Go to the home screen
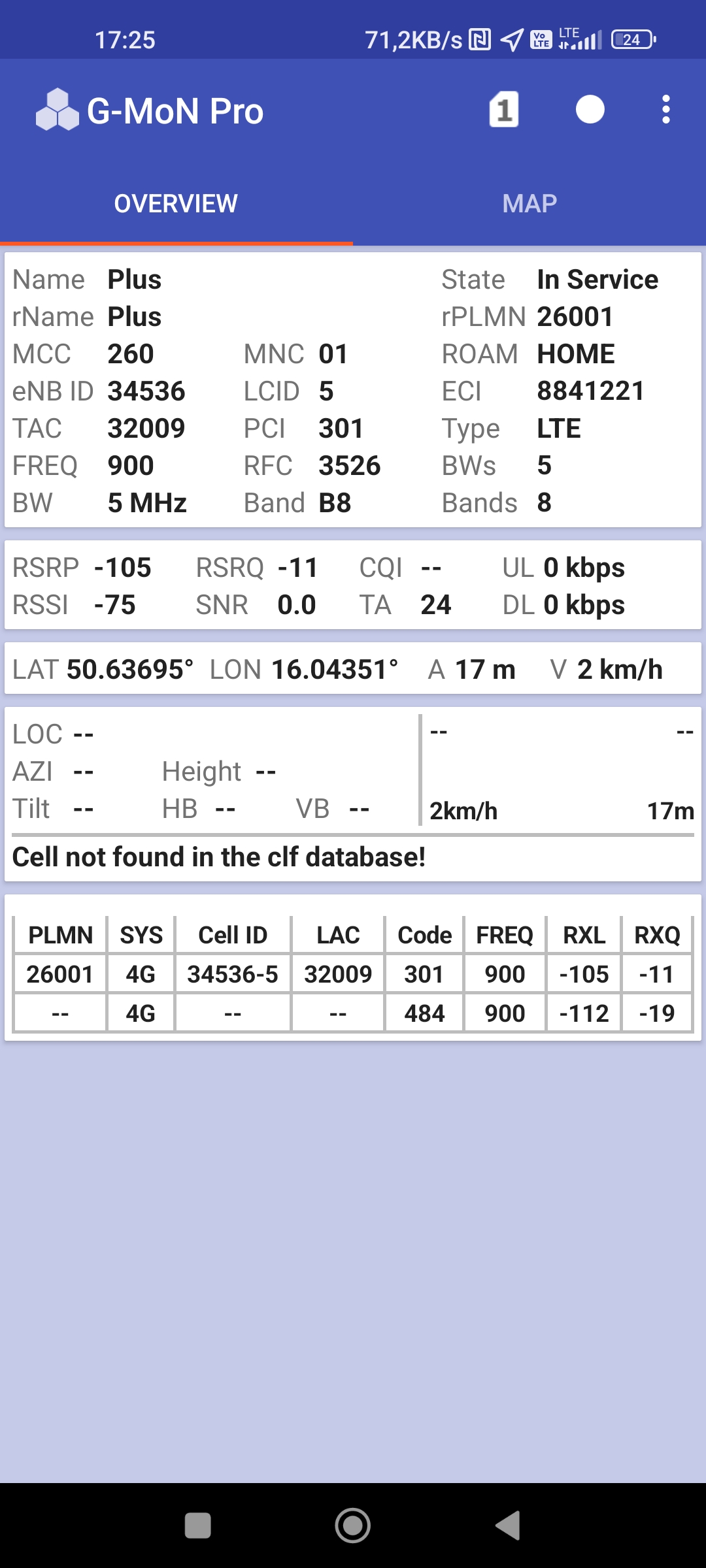 pyautogui.click(x=353, y=1526)
